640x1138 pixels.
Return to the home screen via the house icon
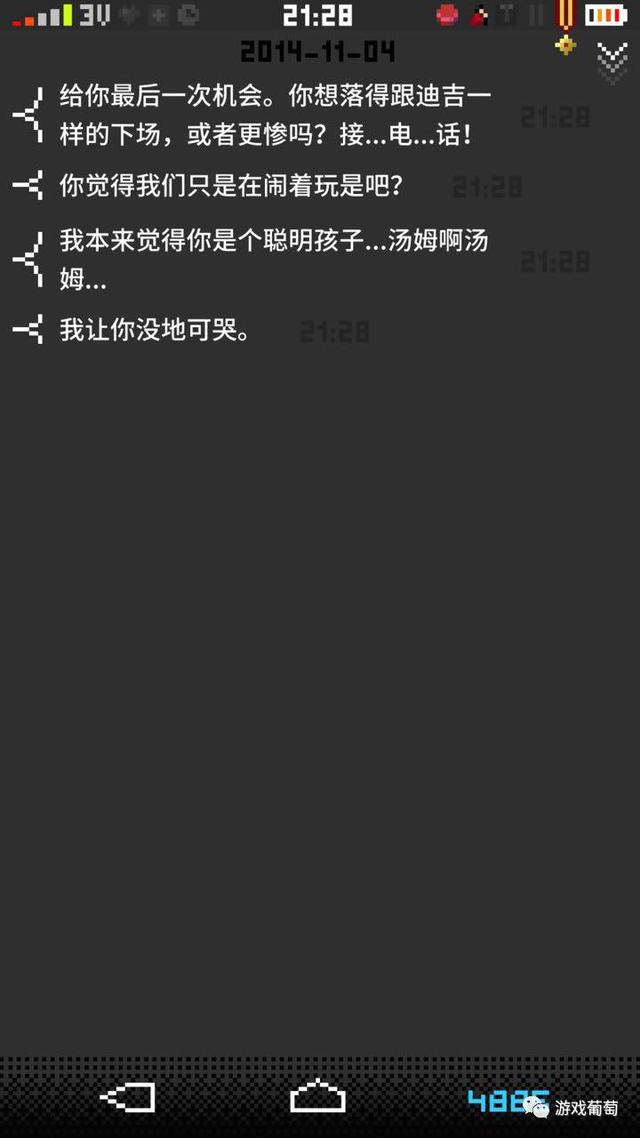coord(318,1096)
